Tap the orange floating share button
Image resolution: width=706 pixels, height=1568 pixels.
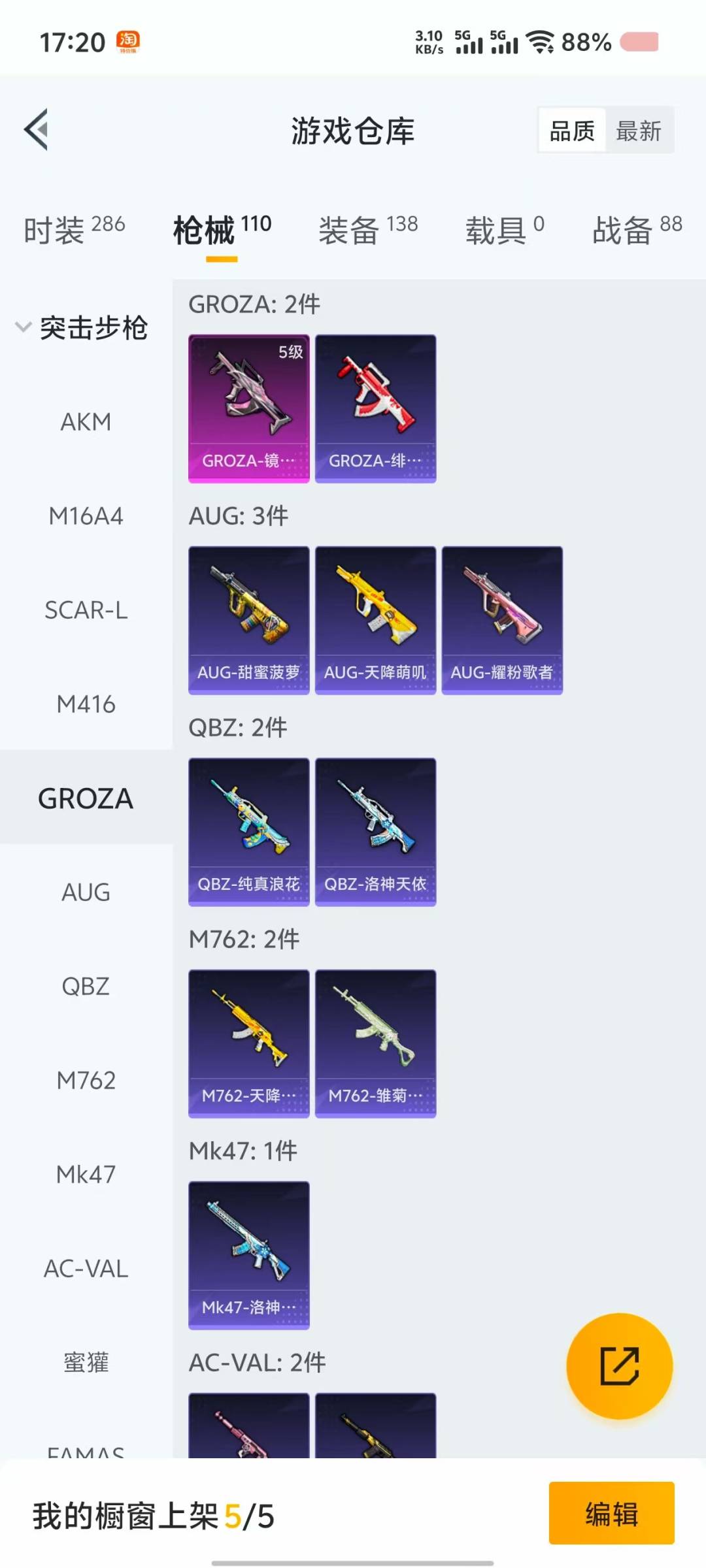tap(619, 1365)
